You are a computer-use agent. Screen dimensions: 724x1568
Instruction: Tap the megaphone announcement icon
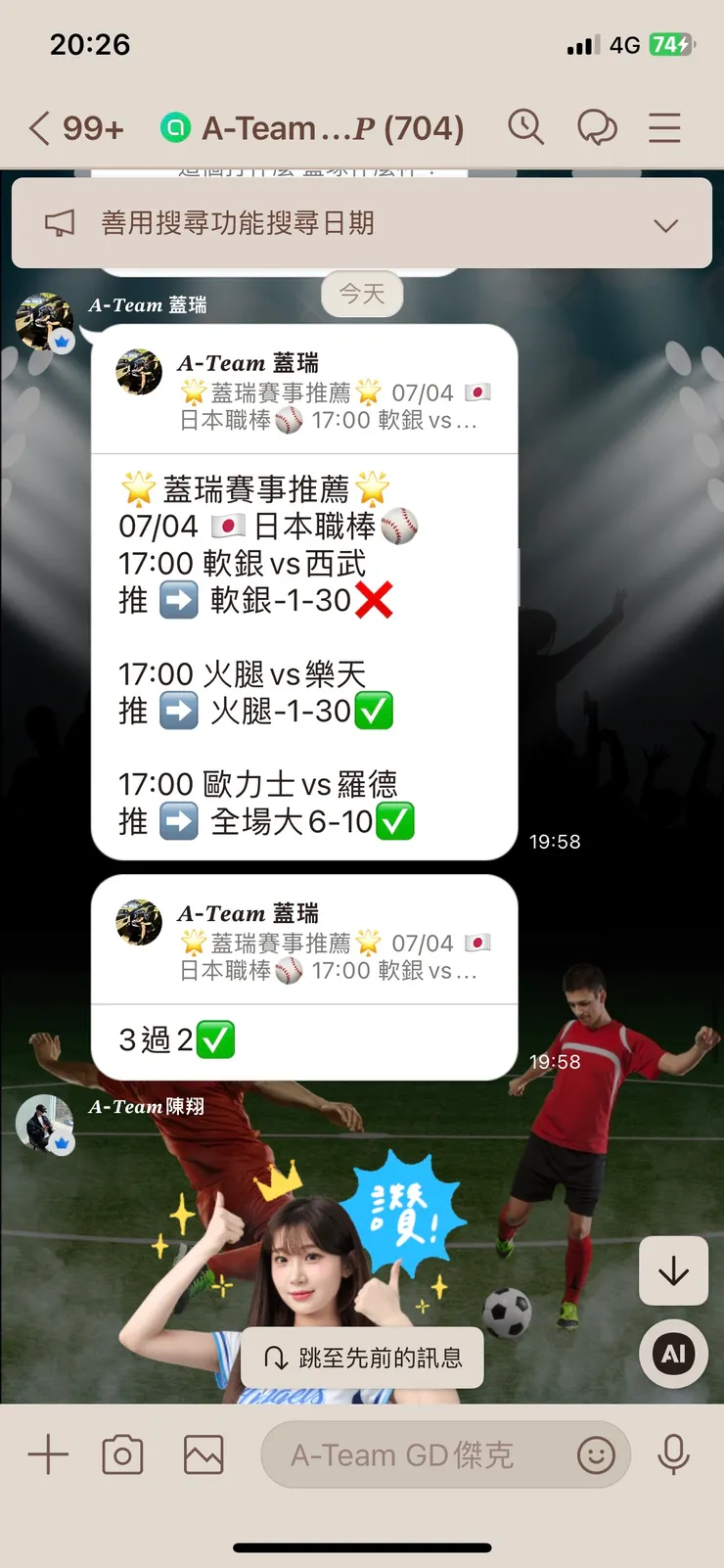[61, 222]
